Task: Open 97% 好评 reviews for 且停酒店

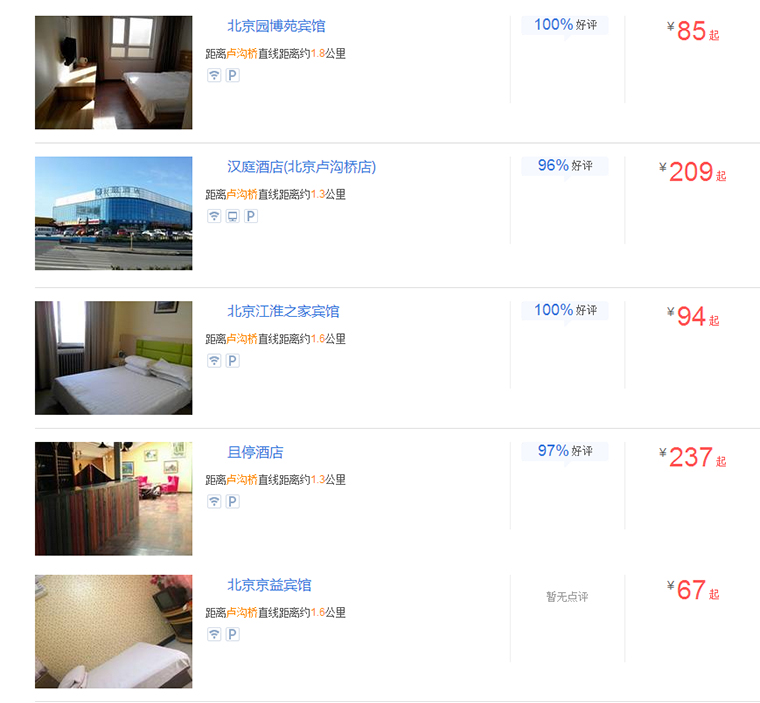Action: [565, 451]
